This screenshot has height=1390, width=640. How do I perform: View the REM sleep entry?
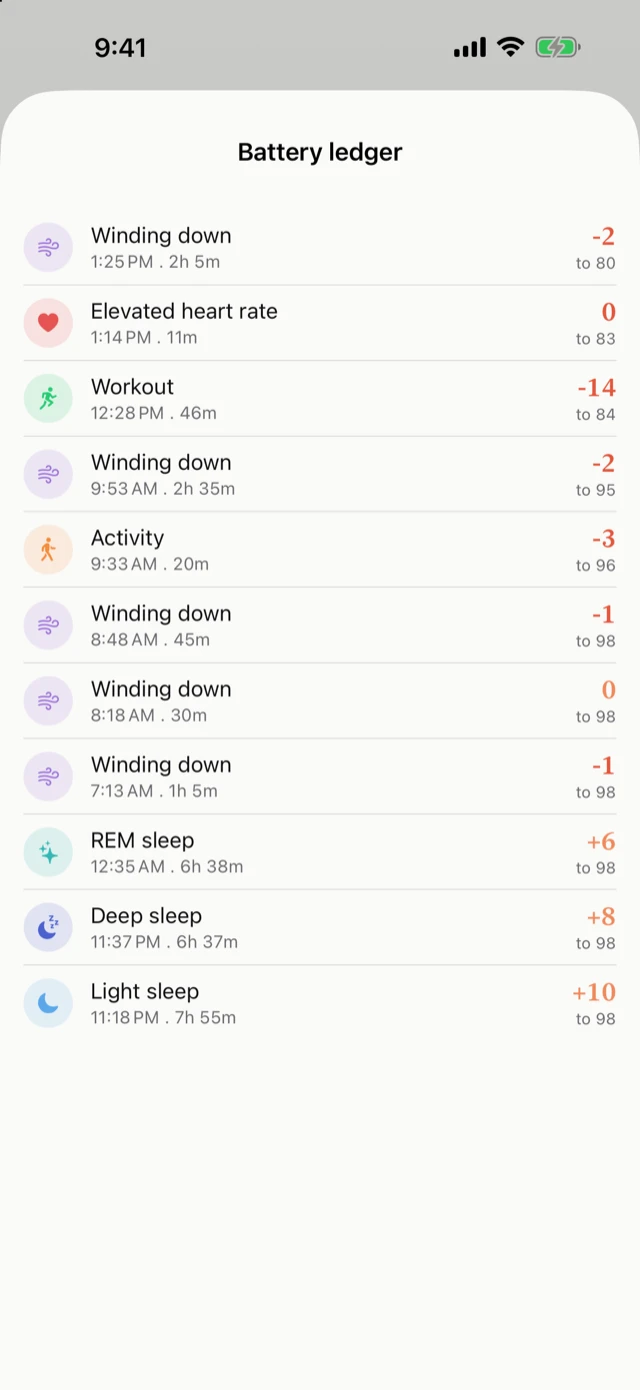[320, 852]
